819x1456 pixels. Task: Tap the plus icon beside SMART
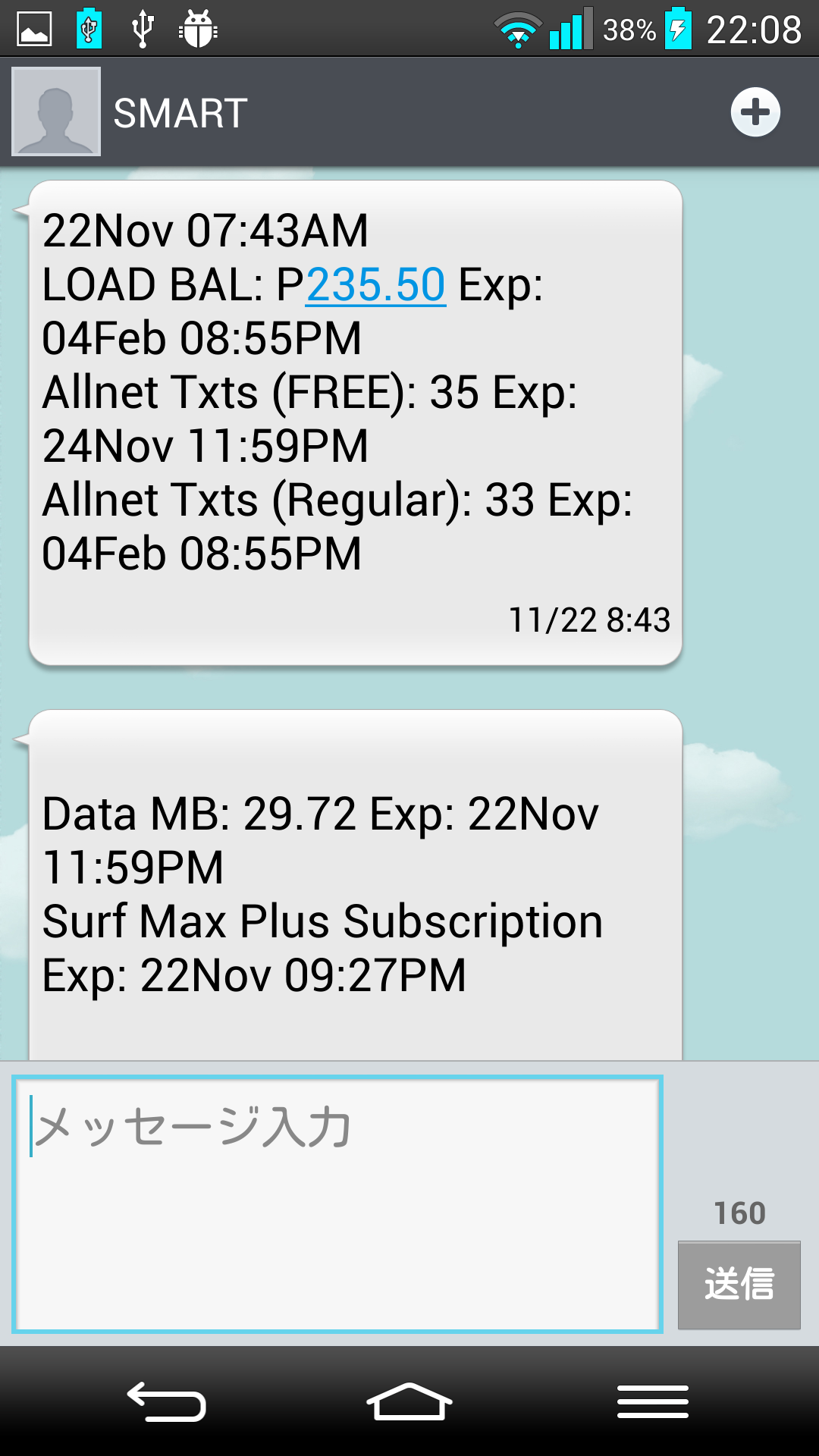[755, 112]
